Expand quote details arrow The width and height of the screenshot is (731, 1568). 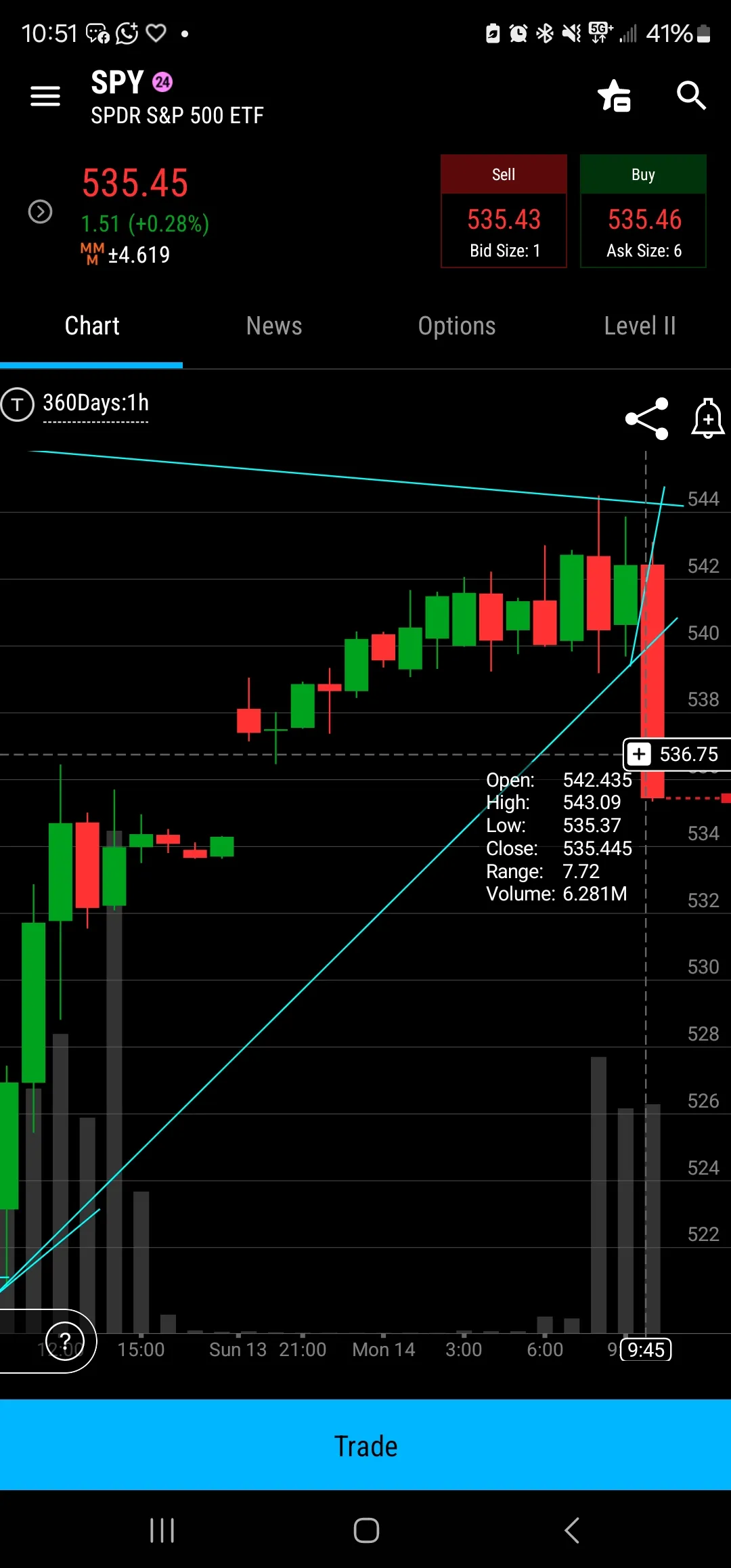click(x=41, y=212)
